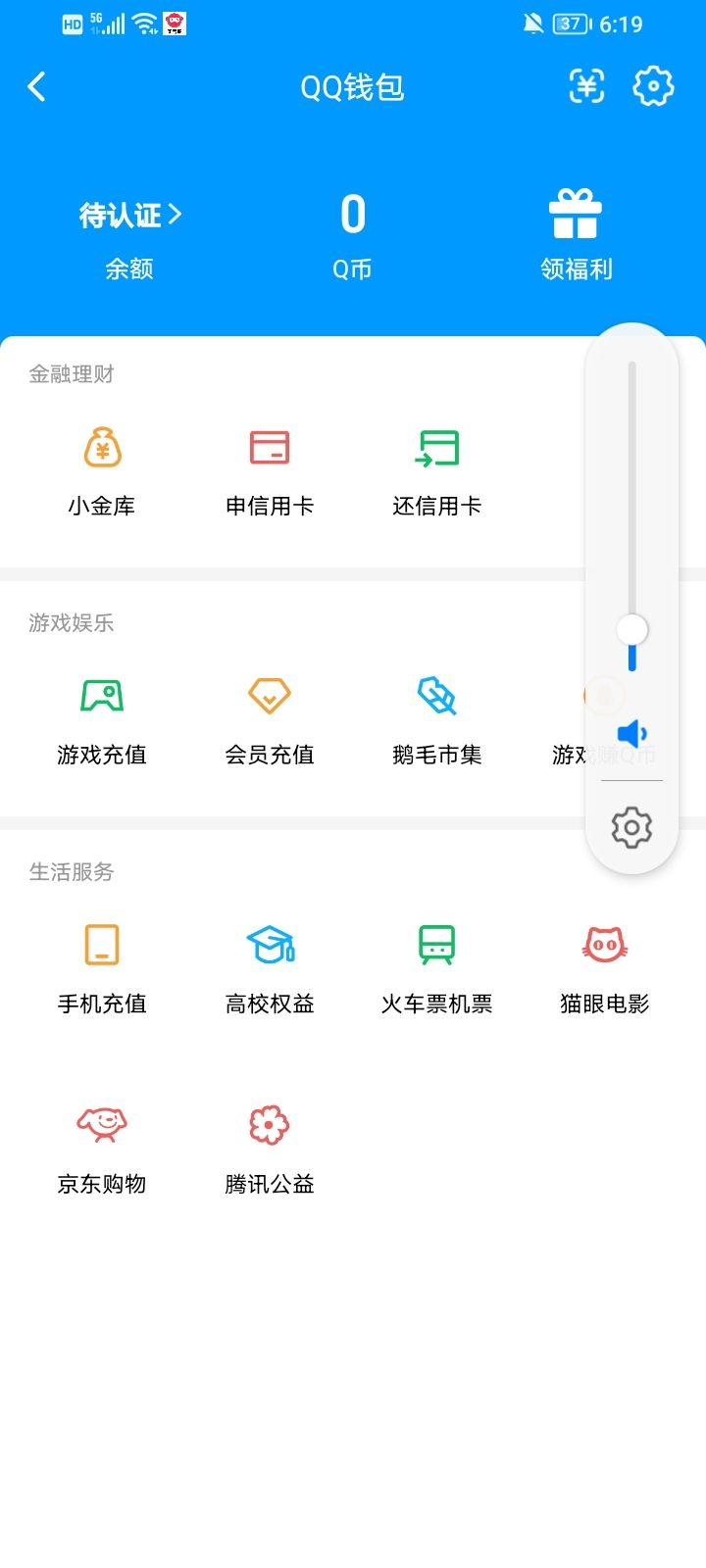706x1568 pixels.
Task: Open the 腾讯公益 charity flower icon
Action: click(x=268, y=1124)
